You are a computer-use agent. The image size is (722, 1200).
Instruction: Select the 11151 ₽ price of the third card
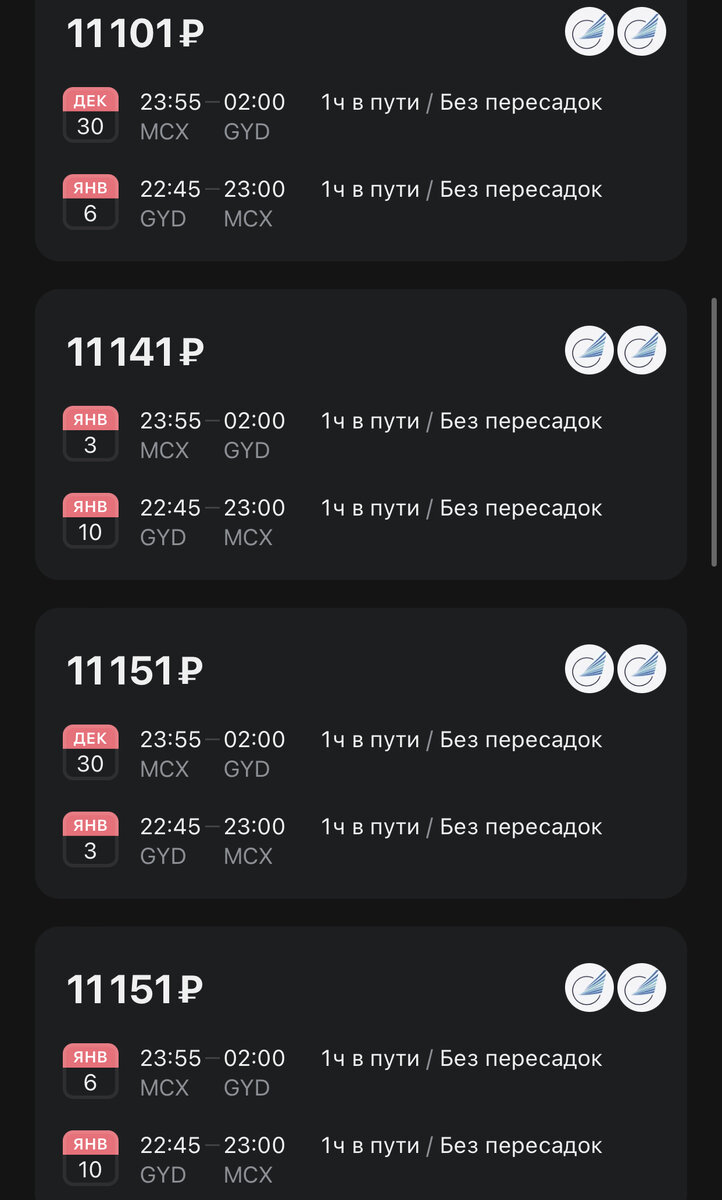pos(134,671)
